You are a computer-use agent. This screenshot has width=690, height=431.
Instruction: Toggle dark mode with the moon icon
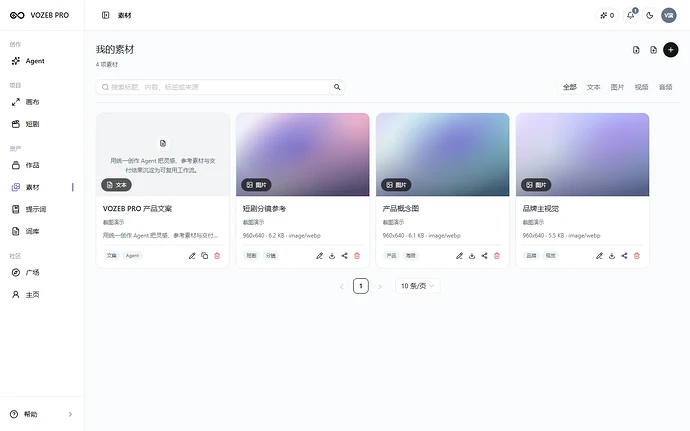650,15
